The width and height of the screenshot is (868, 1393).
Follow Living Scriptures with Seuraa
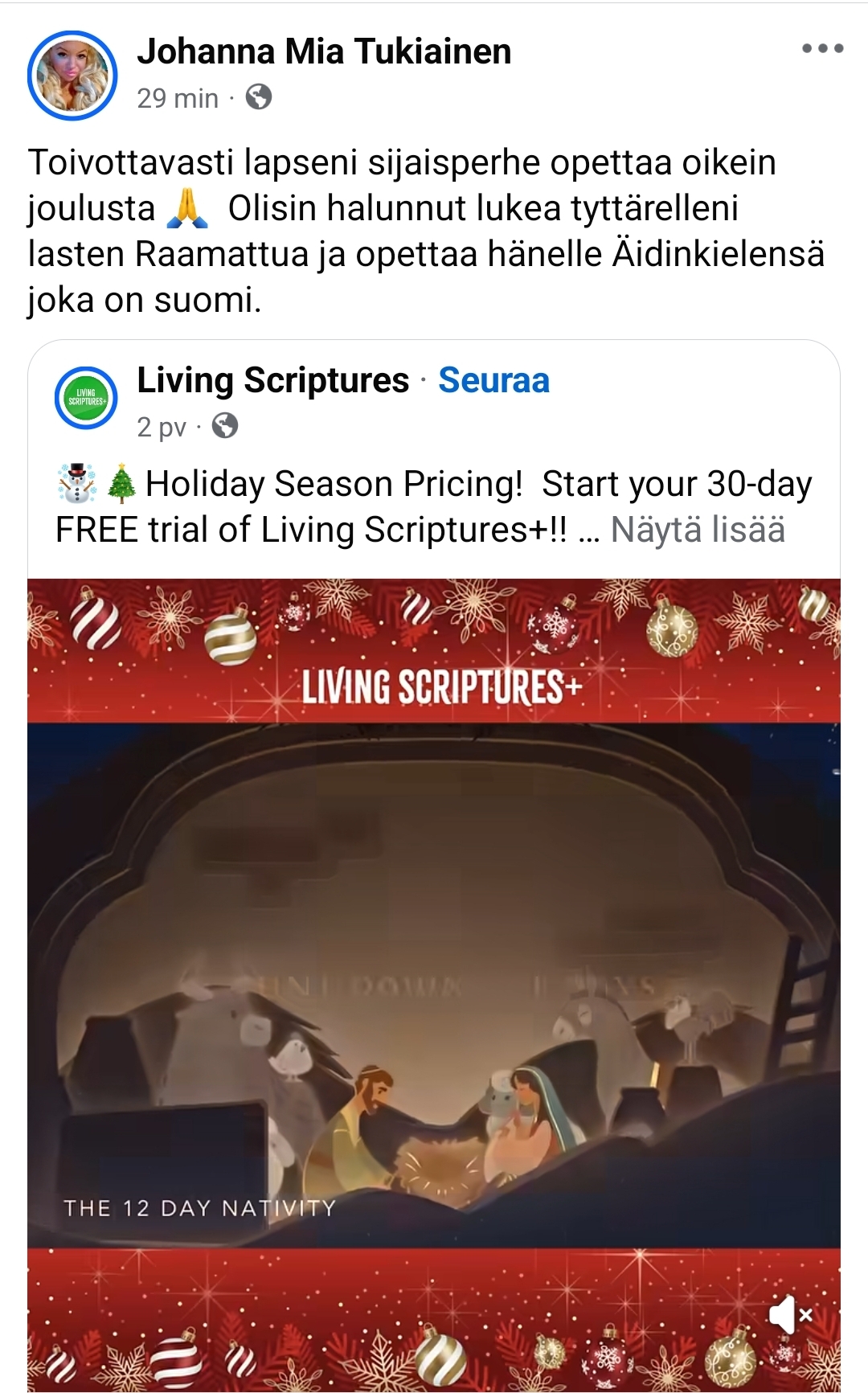coord(493,380)
